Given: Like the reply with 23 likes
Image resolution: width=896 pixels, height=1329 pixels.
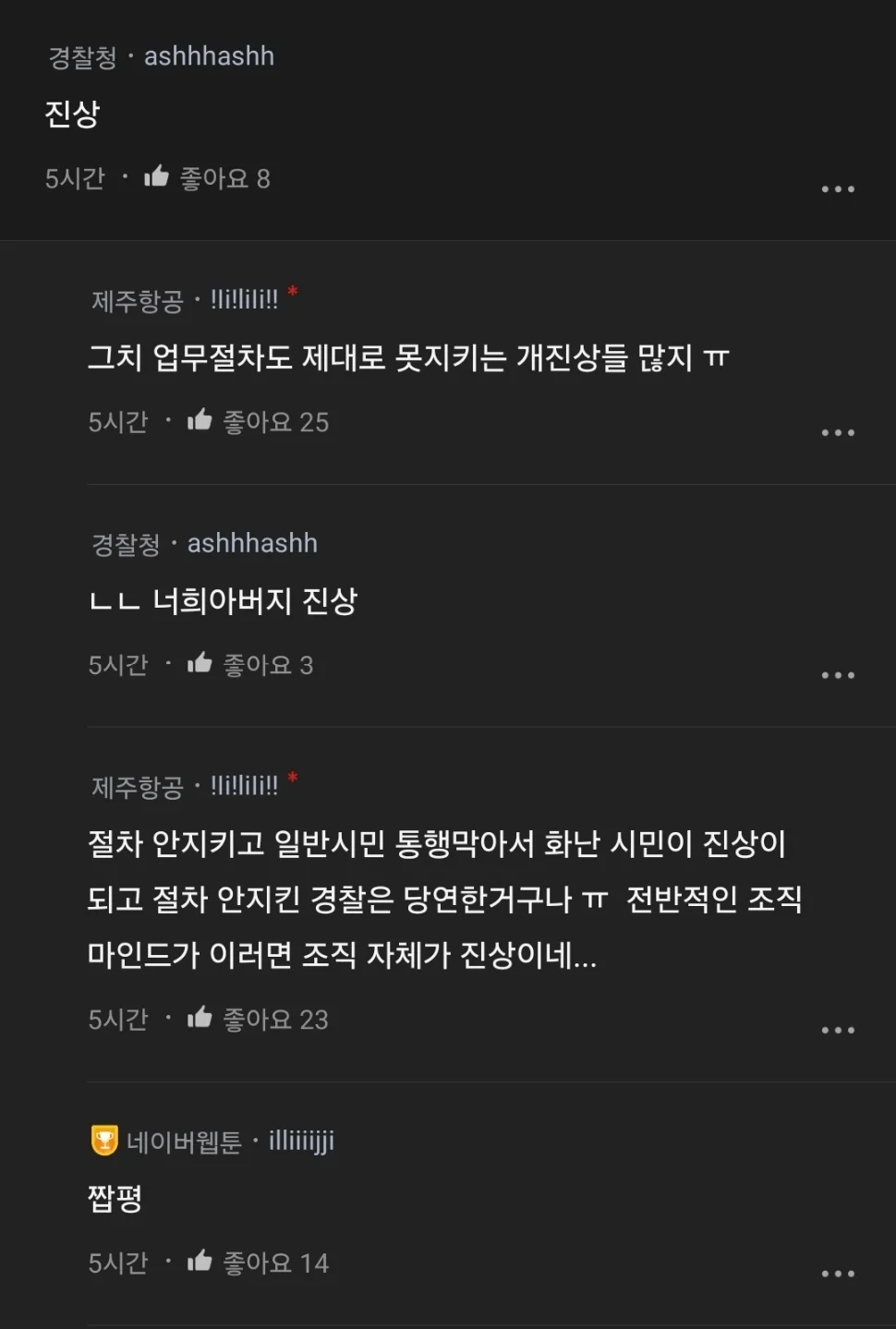Looking at the screenshot, I should [x=200, y=1018].
